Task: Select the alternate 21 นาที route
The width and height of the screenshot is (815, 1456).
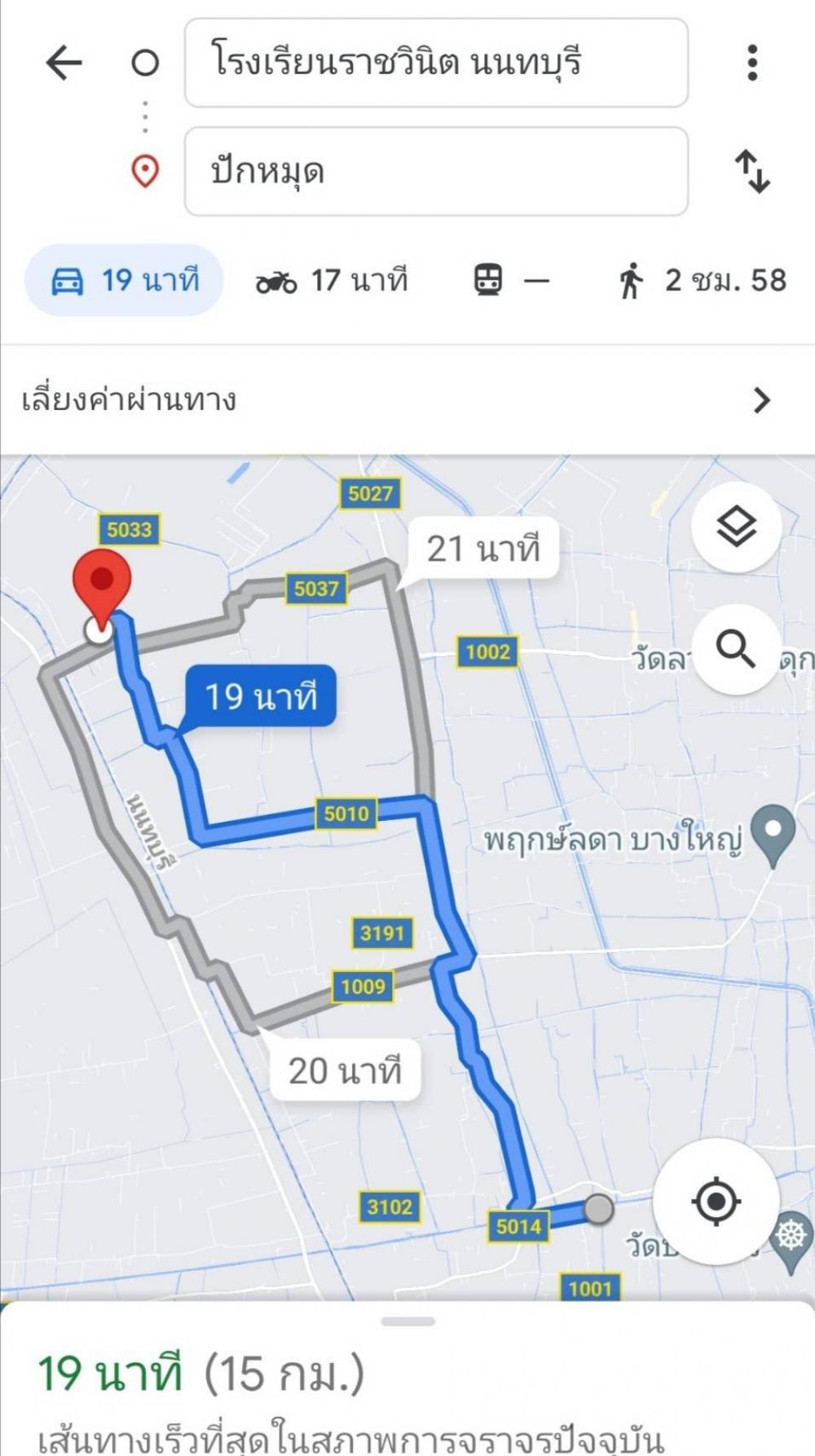Action: 483,549
